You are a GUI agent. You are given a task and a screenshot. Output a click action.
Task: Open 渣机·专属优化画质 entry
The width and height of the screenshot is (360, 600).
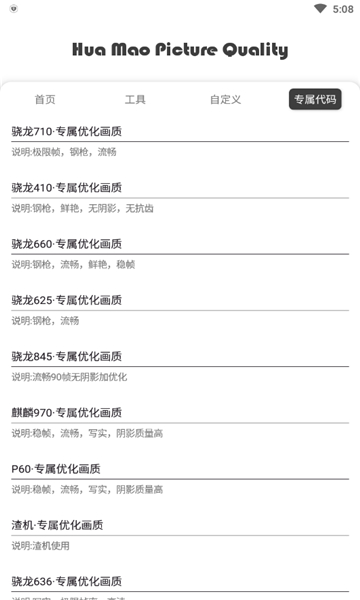[x=180, y=535]
